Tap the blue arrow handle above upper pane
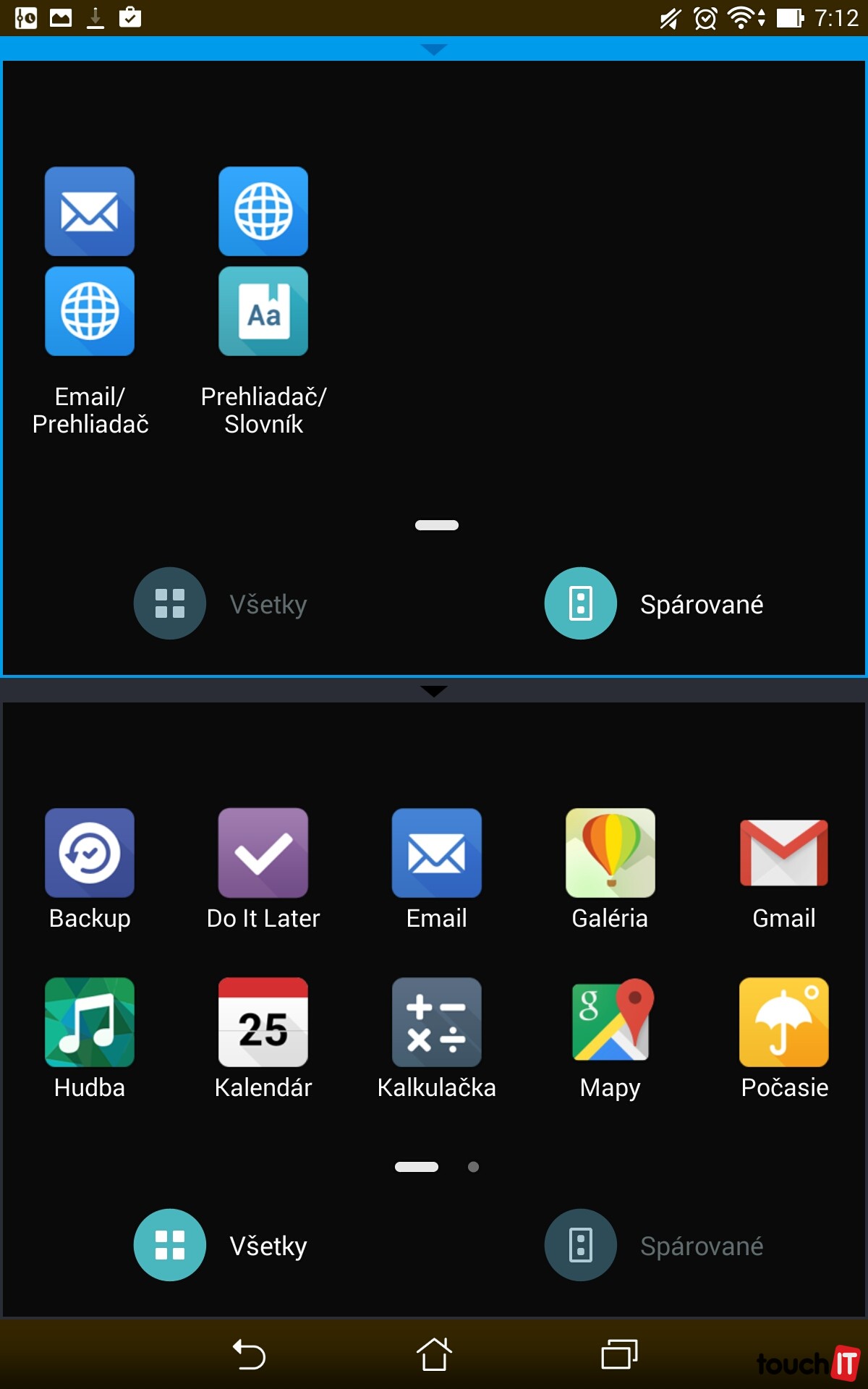The height and width of the screenshot is (1389, 868). pos(434,49)
